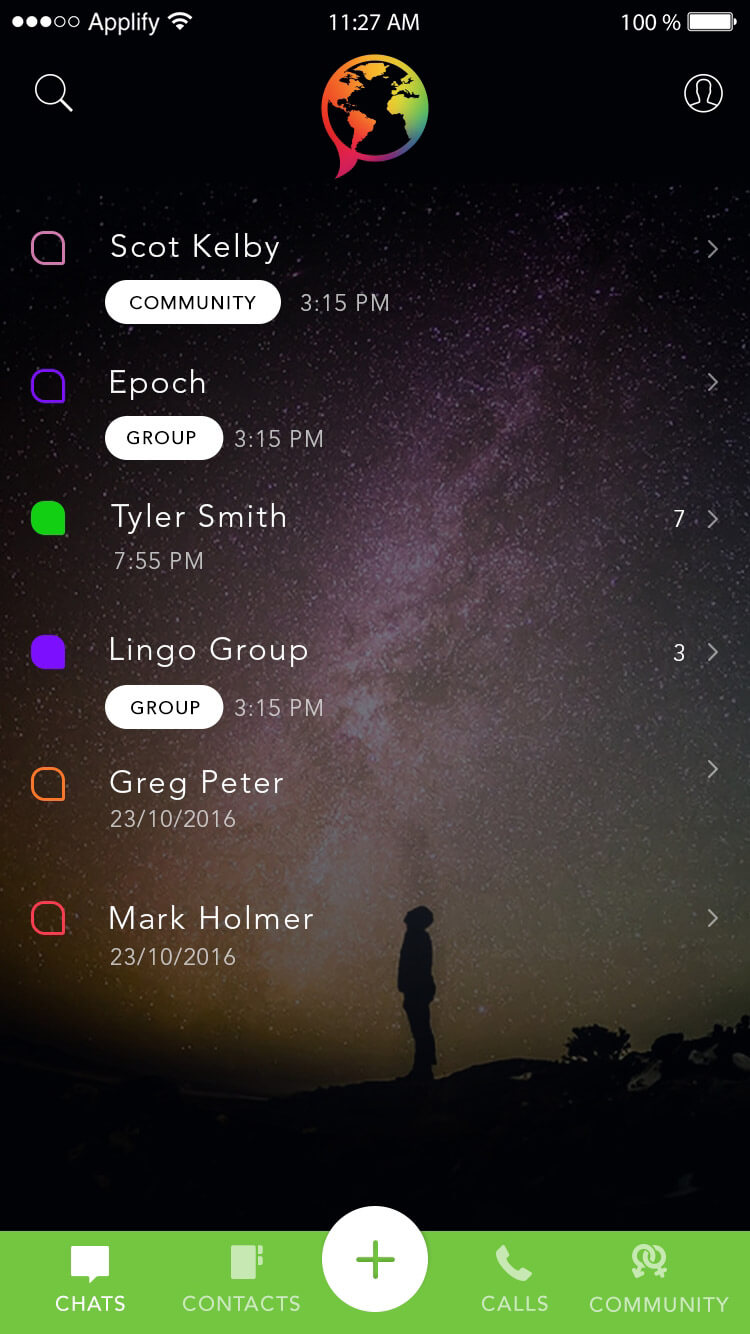The image size is (750, 1334).
Task: Open the chat with Greg Peter
Action: pos(196,783)
